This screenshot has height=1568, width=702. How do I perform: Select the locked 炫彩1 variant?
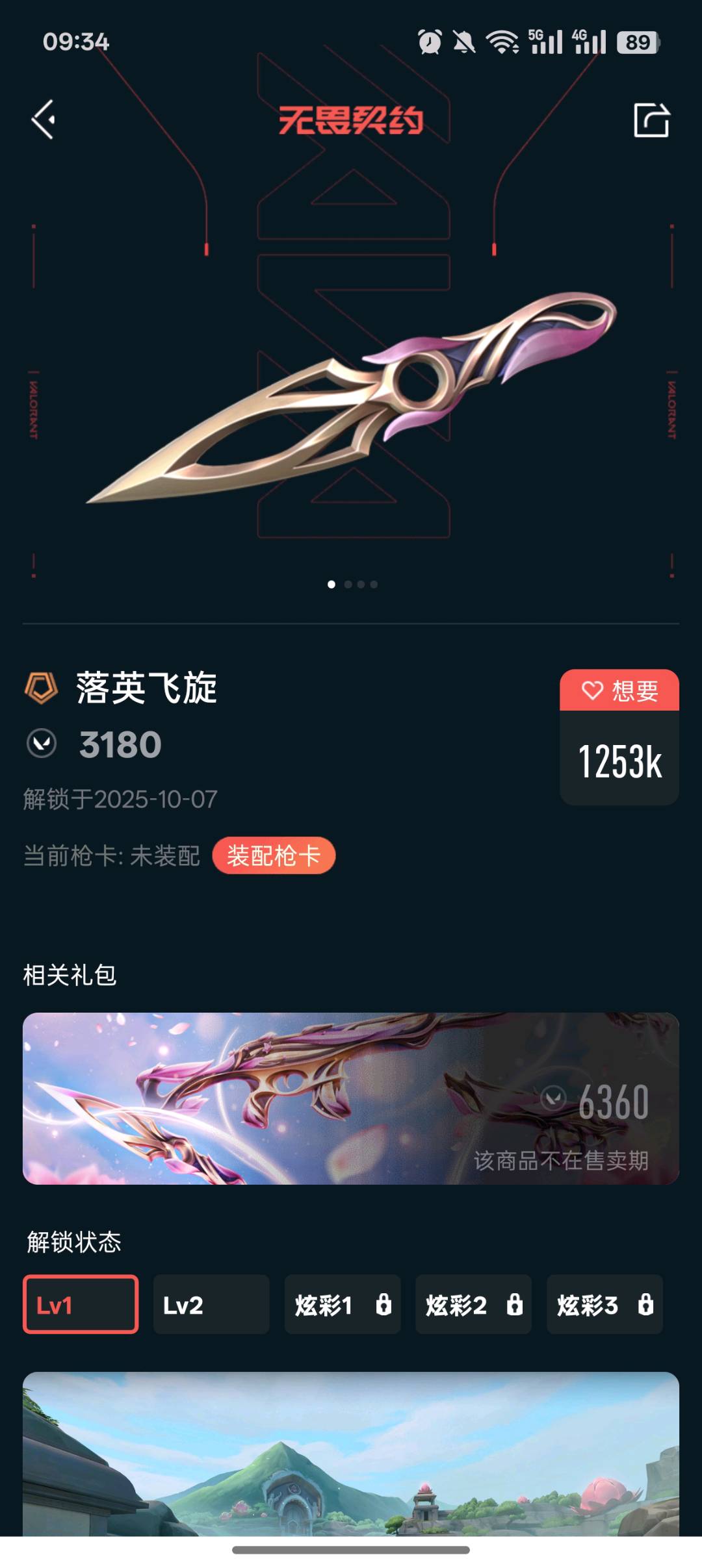coord(343,1304)
